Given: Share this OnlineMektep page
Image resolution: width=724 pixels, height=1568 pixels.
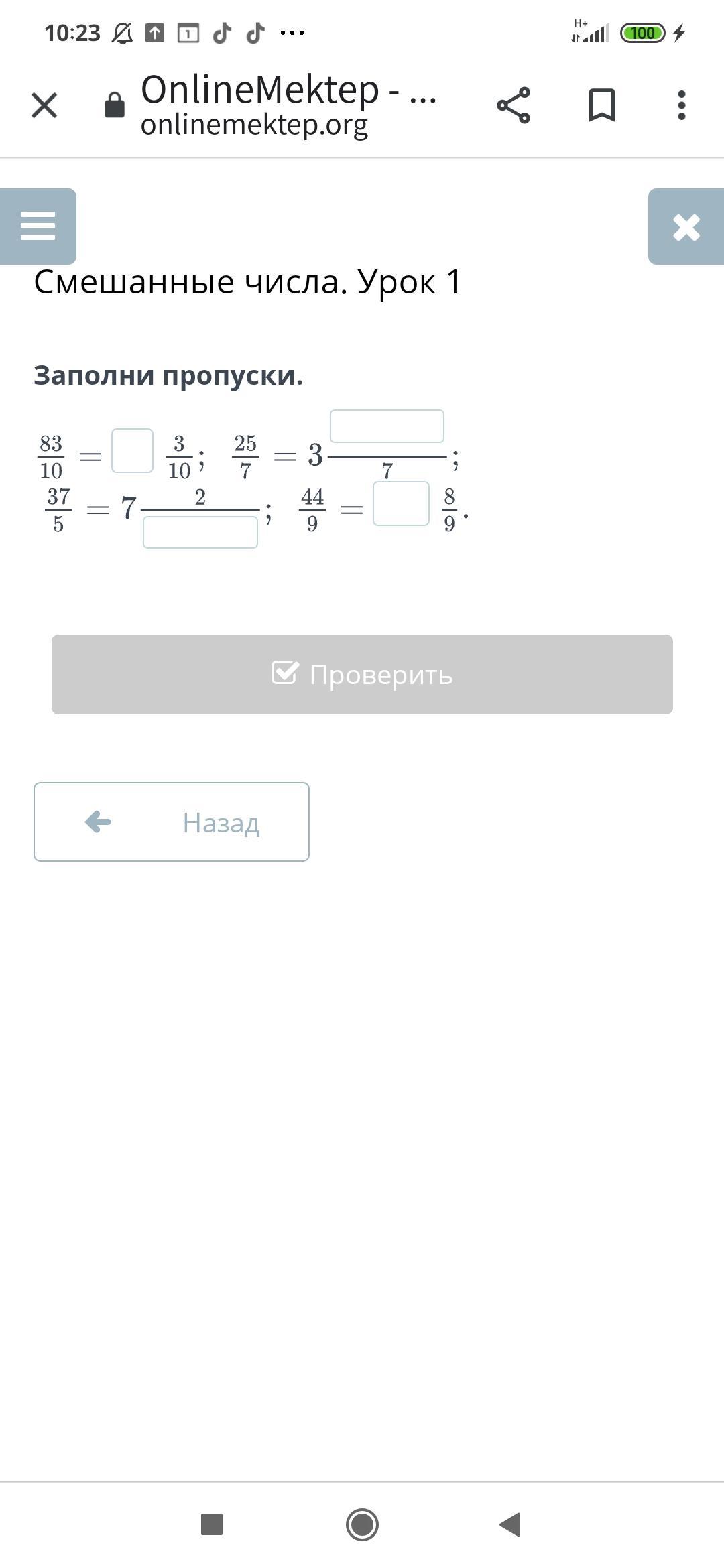Looking at the screenshot, I should pyautogui.click(x=514, y=105).
